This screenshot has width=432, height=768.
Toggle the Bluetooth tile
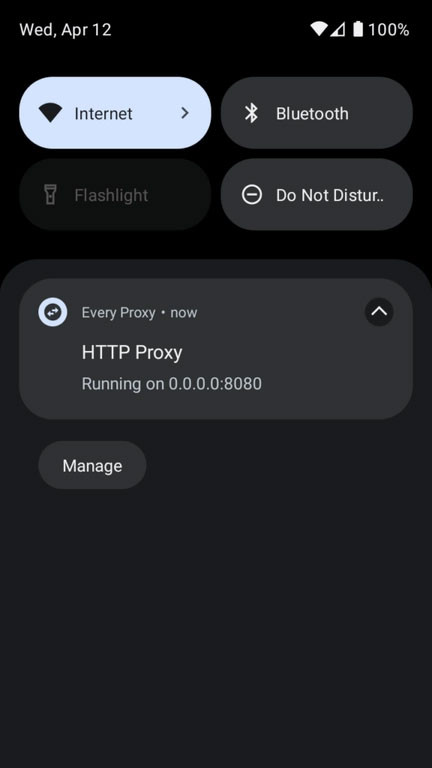316,113
